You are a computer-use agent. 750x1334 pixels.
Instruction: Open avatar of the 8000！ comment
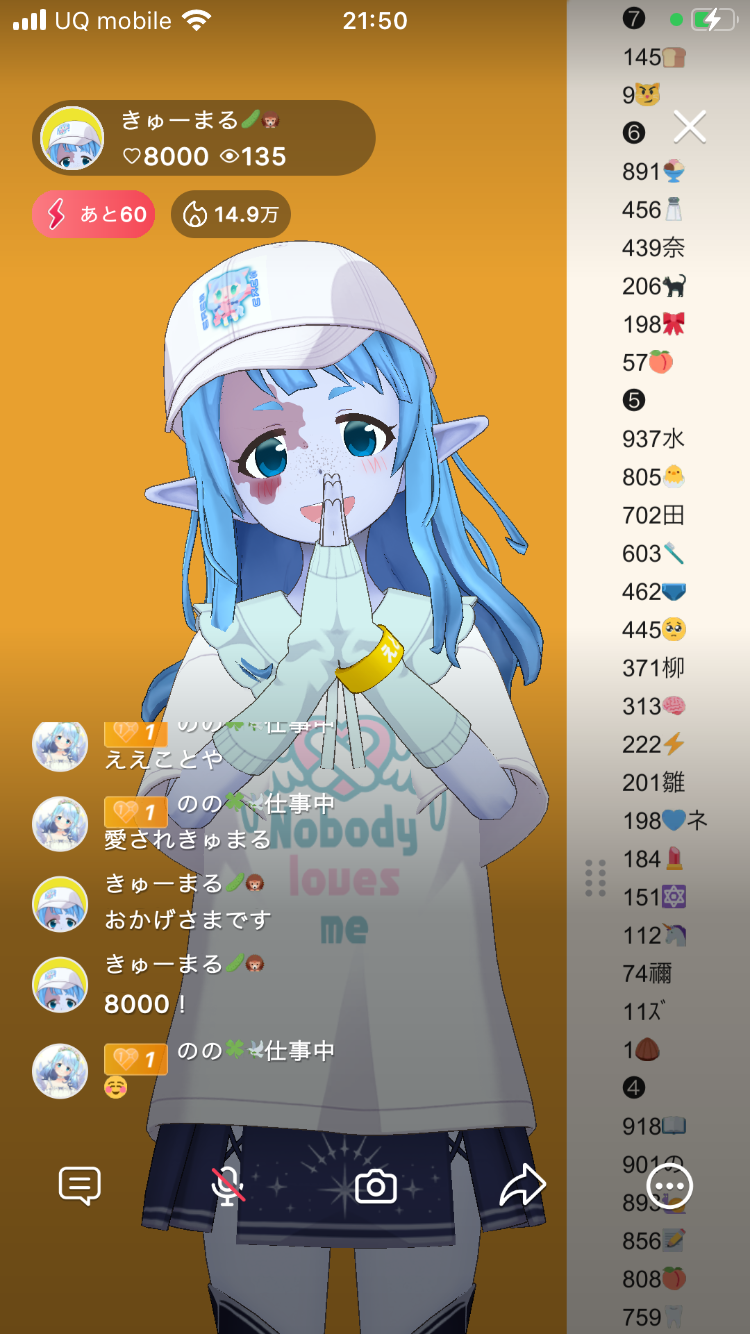(60, 984)
